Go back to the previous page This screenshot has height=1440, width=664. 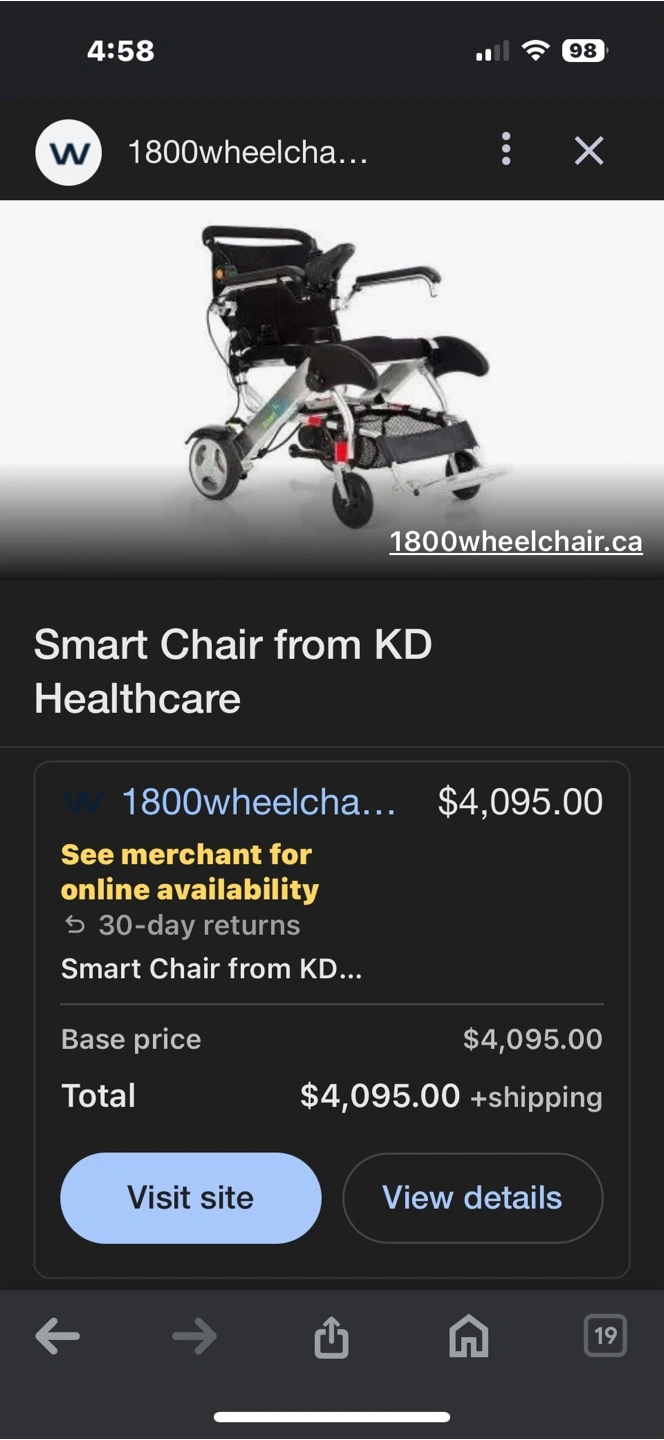click(x=58, y=1336)
